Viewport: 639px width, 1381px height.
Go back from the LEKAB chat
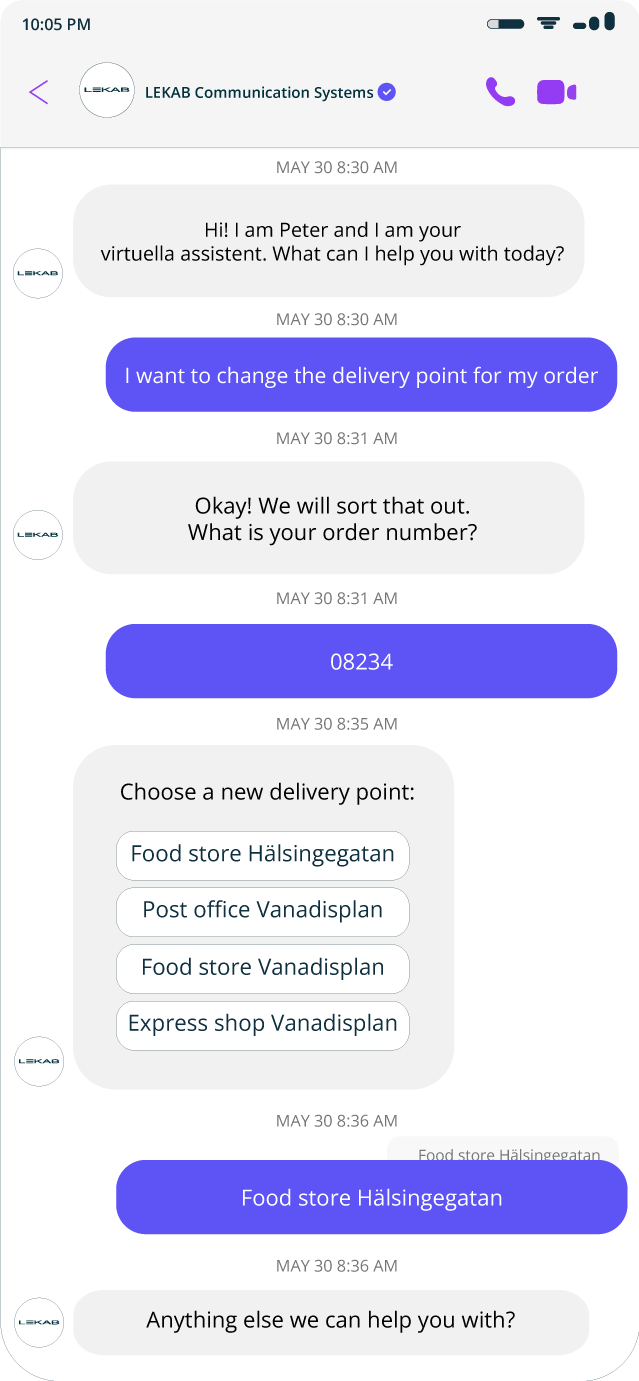point(39,93)
